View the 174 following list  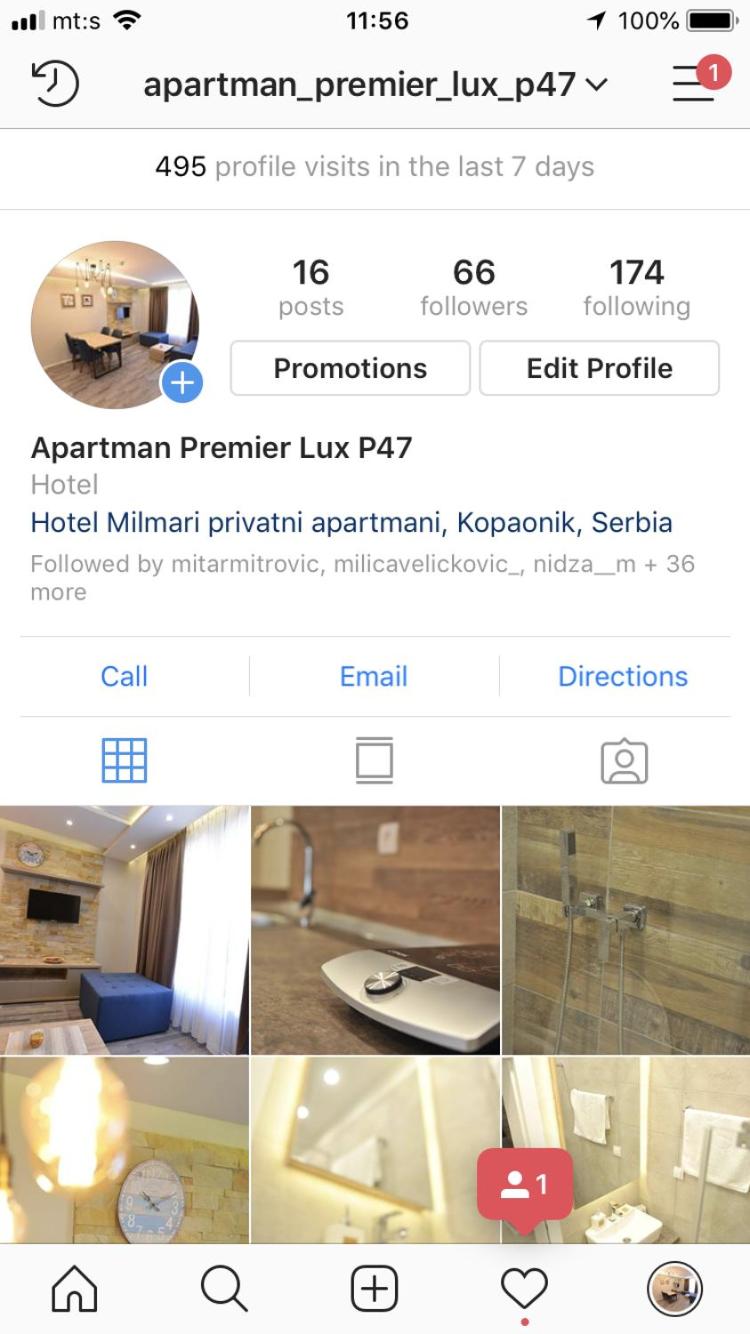[x=637, y=287]
